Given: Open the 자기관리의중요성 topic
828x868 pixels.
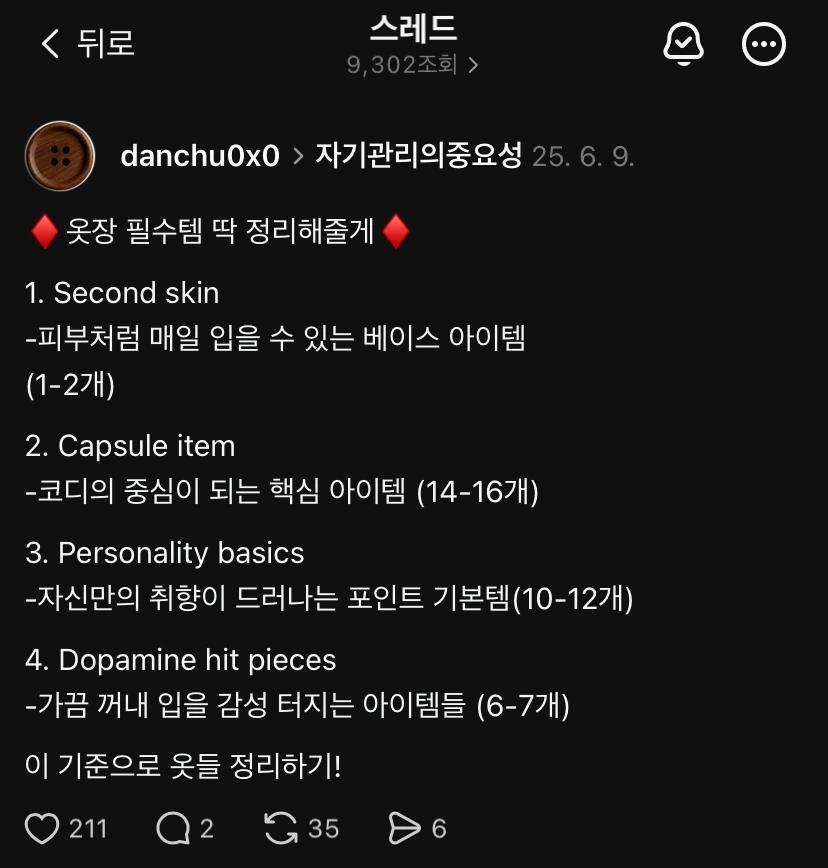Looking at the screenshot, I should pos(418,156).
